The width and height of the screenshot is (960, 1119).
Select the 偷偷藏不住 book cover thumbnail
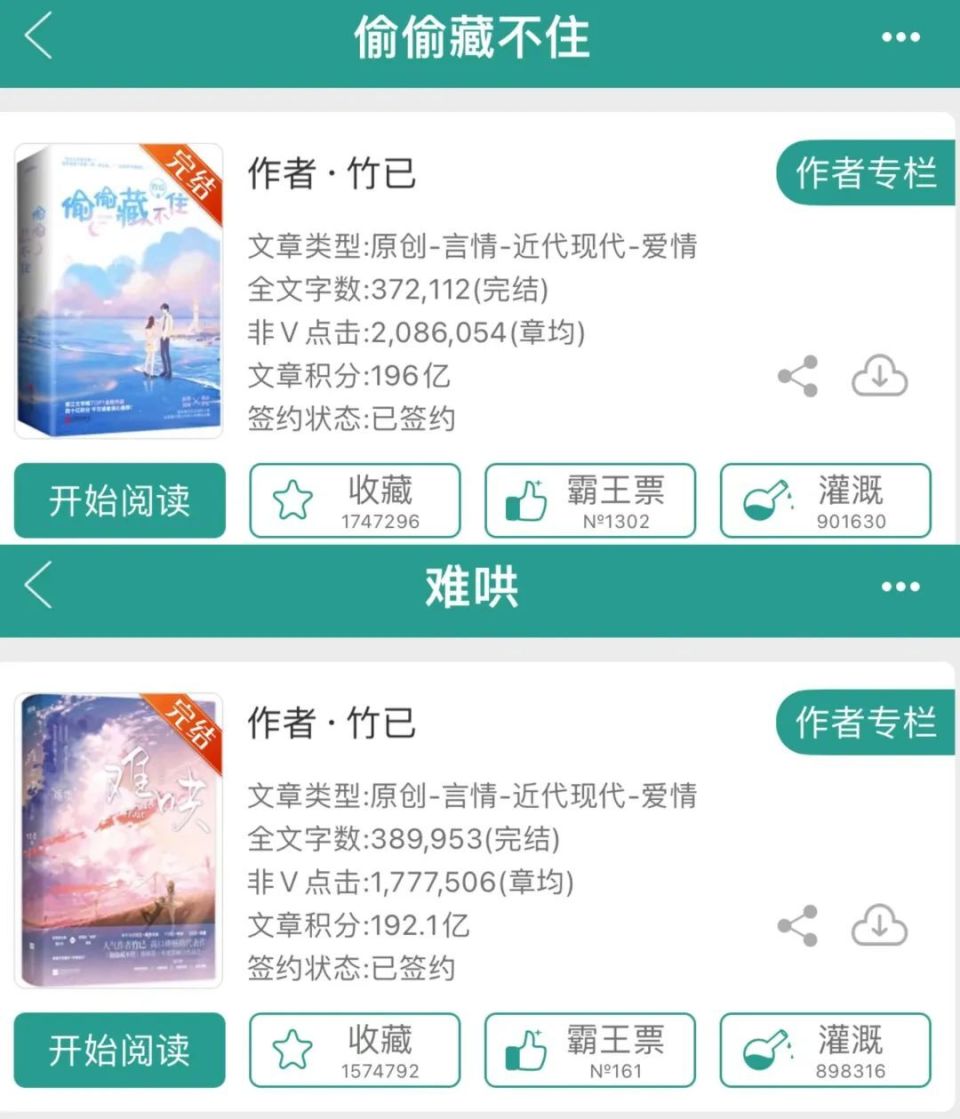pos(117,290)
